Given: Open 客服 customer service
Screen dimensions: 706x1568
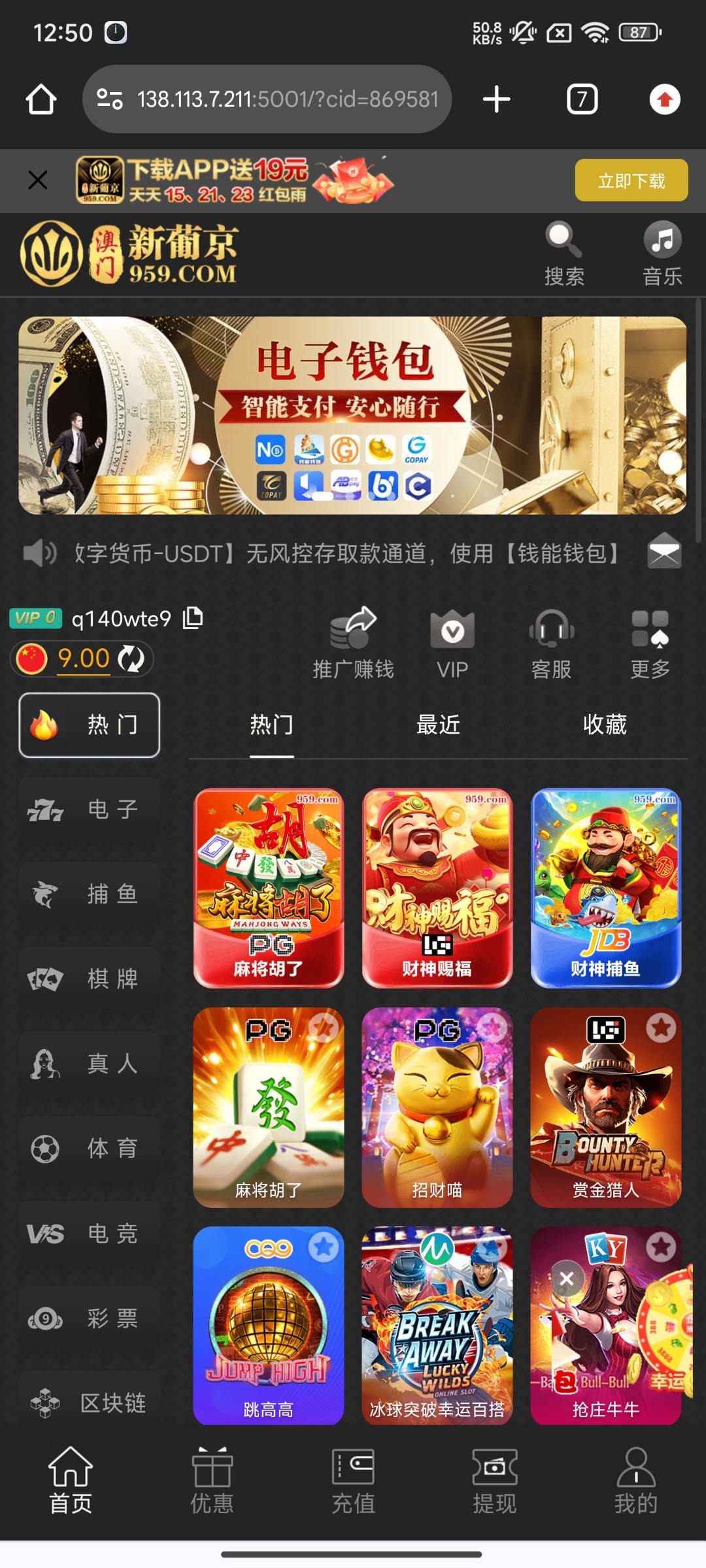Looking at the screenshot, I should 551,644.
